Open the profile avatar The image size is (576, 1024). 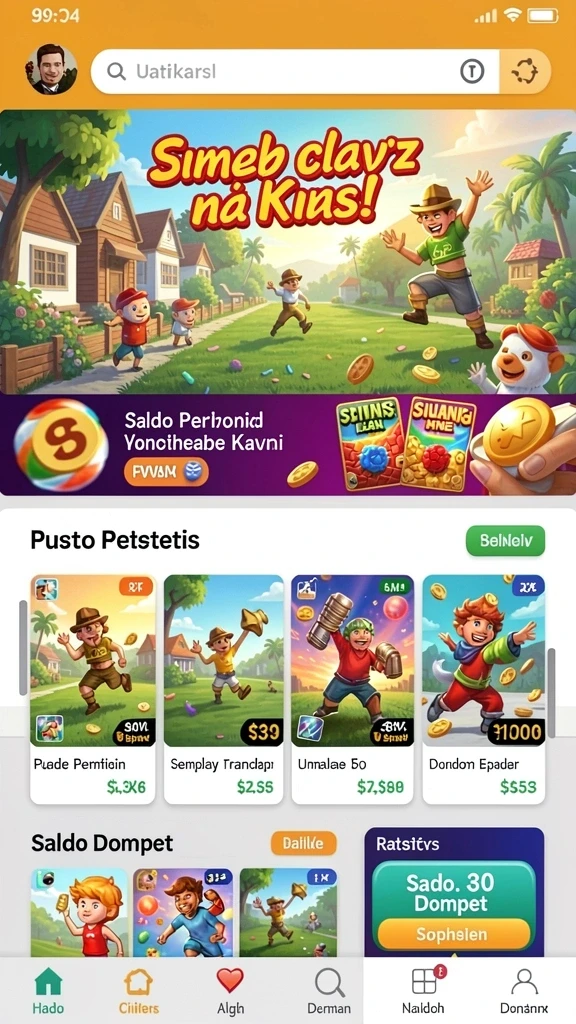click(51, 70)
